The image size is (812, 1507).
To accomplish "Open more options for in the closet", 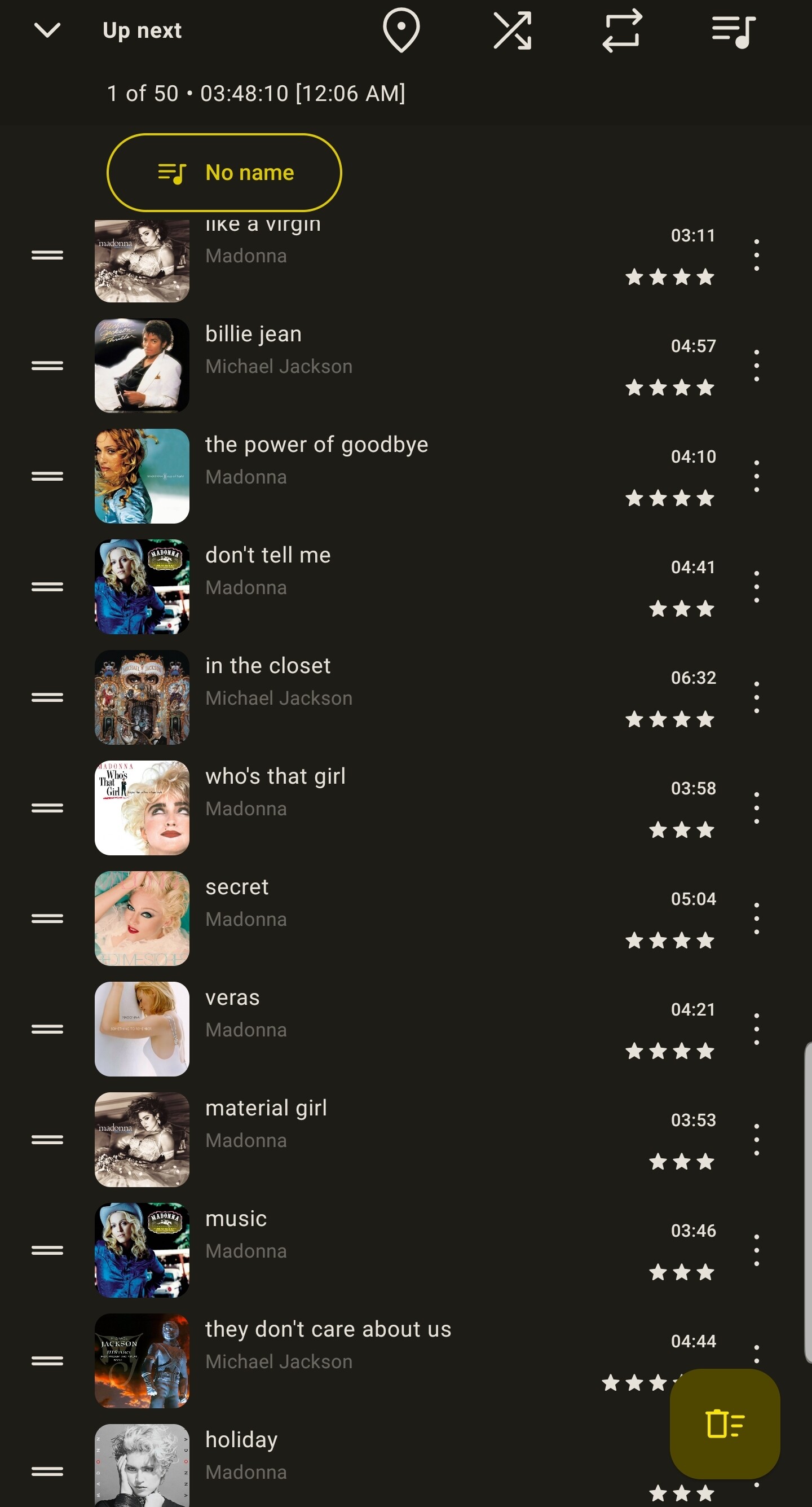I will tap(757, 697).
